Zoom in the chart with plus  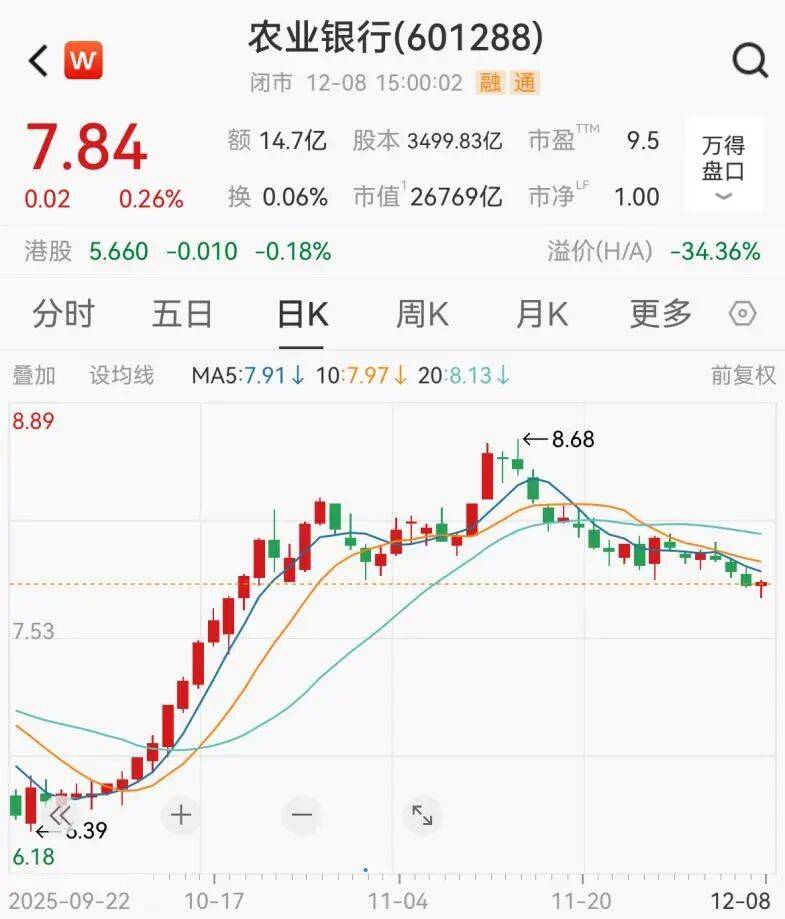click(x=181, y=815)
